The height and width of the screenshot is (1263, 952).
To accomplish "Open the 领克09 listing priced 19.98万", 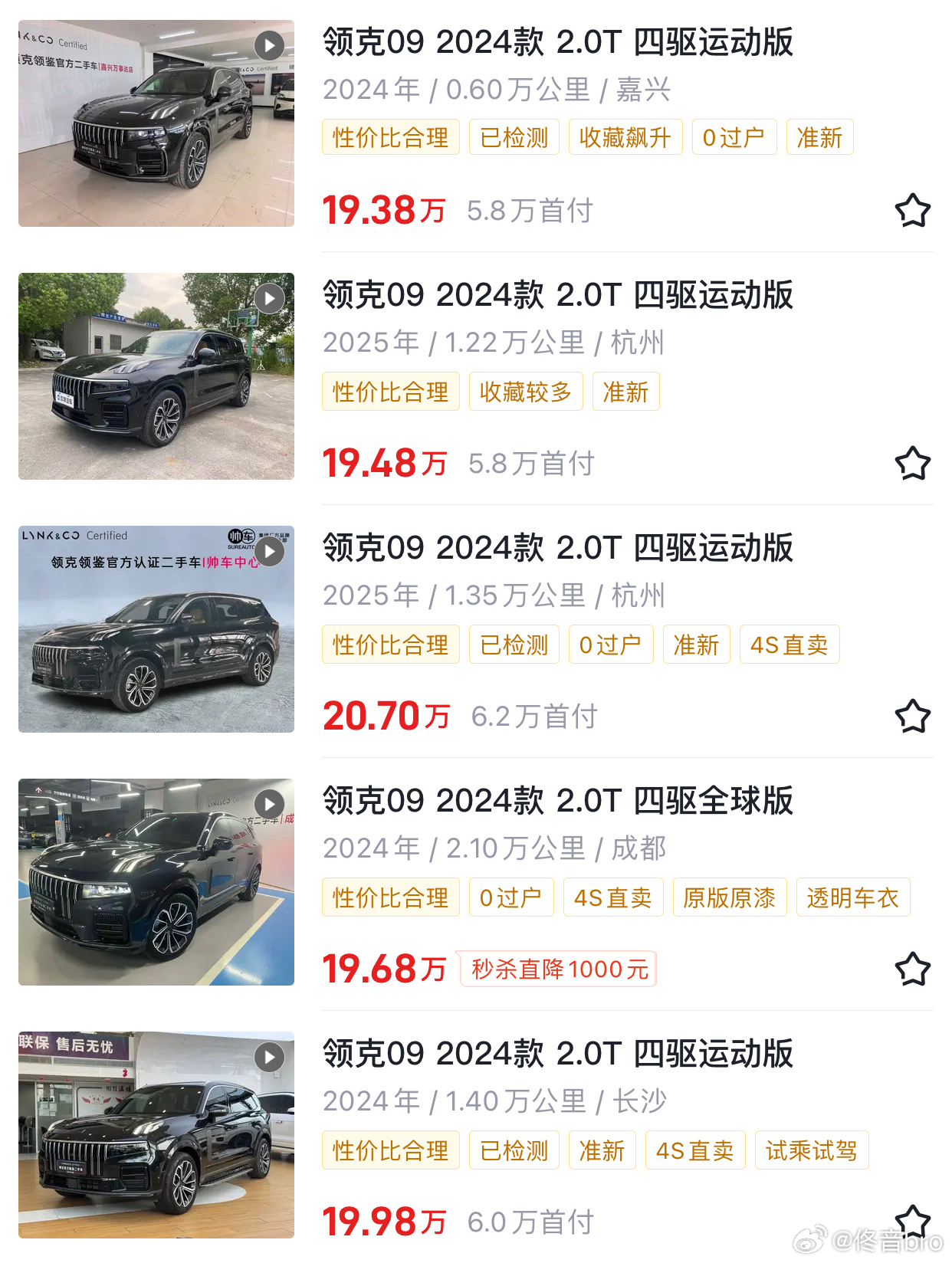I will [x=557, y=1054].
